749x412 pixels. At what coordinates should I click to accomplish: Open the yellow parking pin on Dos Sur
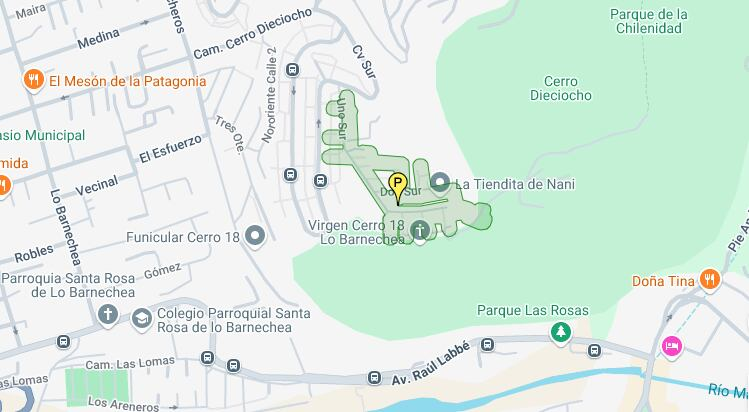coord(397,186)
